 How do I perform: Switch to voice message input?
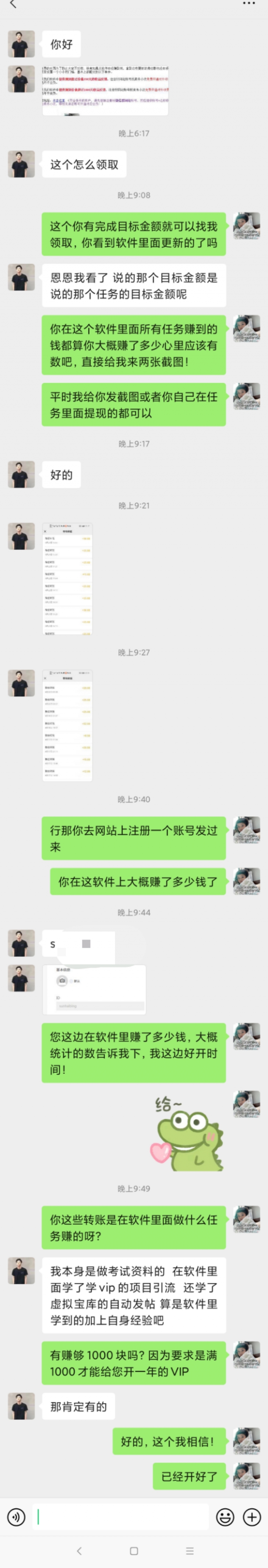[16, 1516]
